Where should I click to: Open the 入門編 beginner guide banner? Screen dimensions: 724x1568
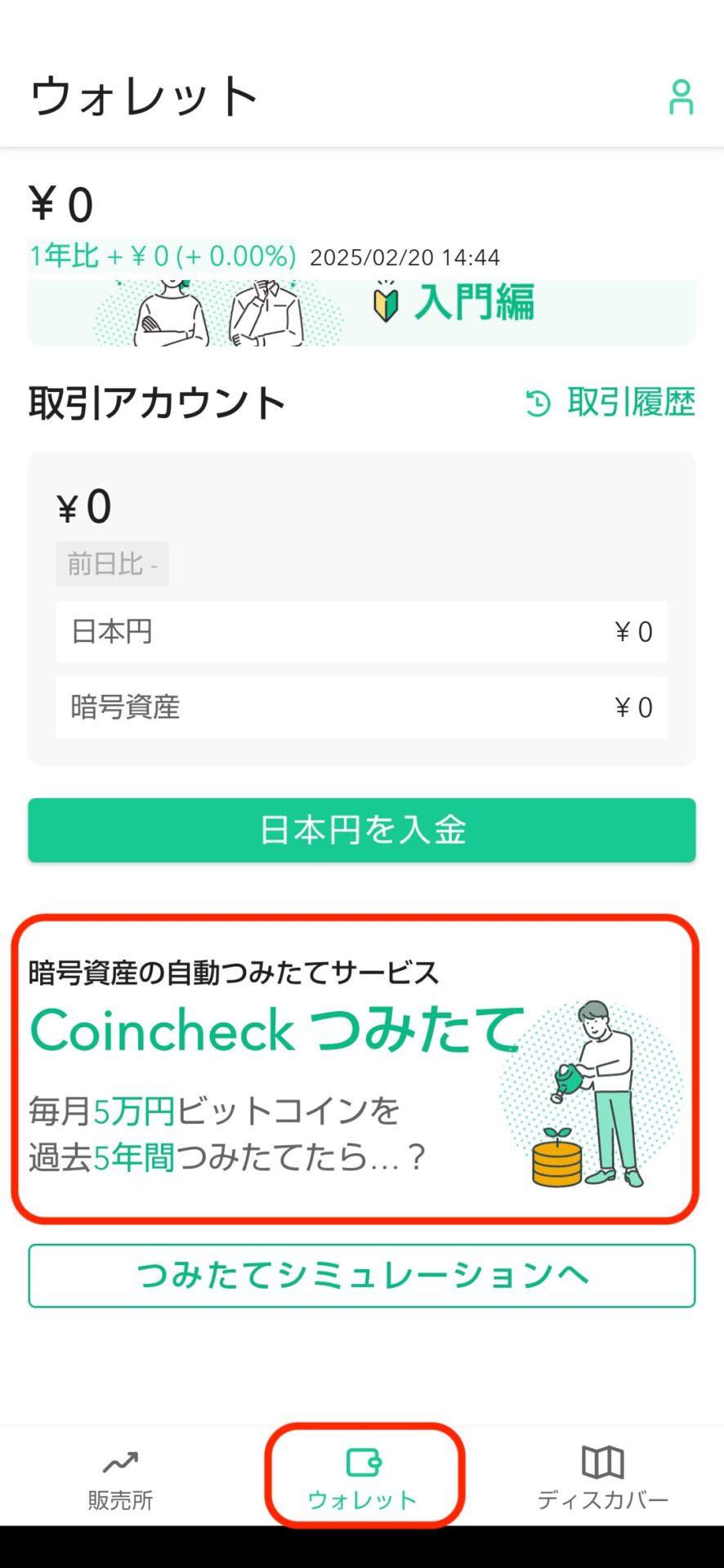tap(362, 313)
